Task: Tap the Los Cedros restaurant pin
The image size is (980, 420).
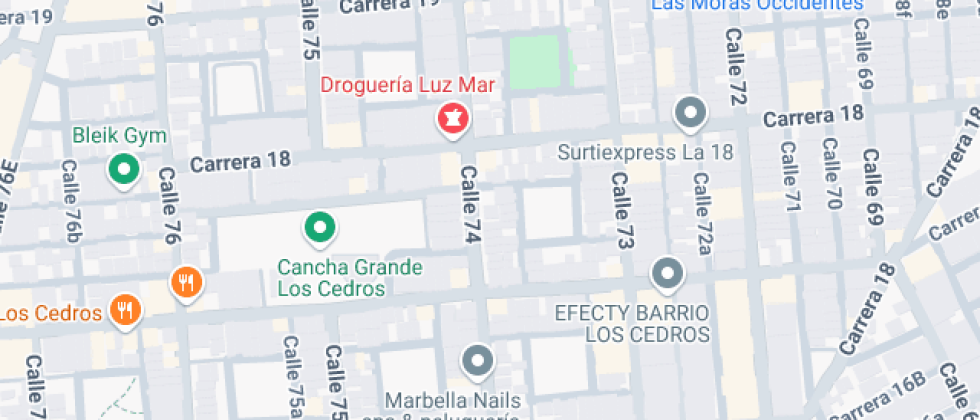Action: (x=125, y=311)
